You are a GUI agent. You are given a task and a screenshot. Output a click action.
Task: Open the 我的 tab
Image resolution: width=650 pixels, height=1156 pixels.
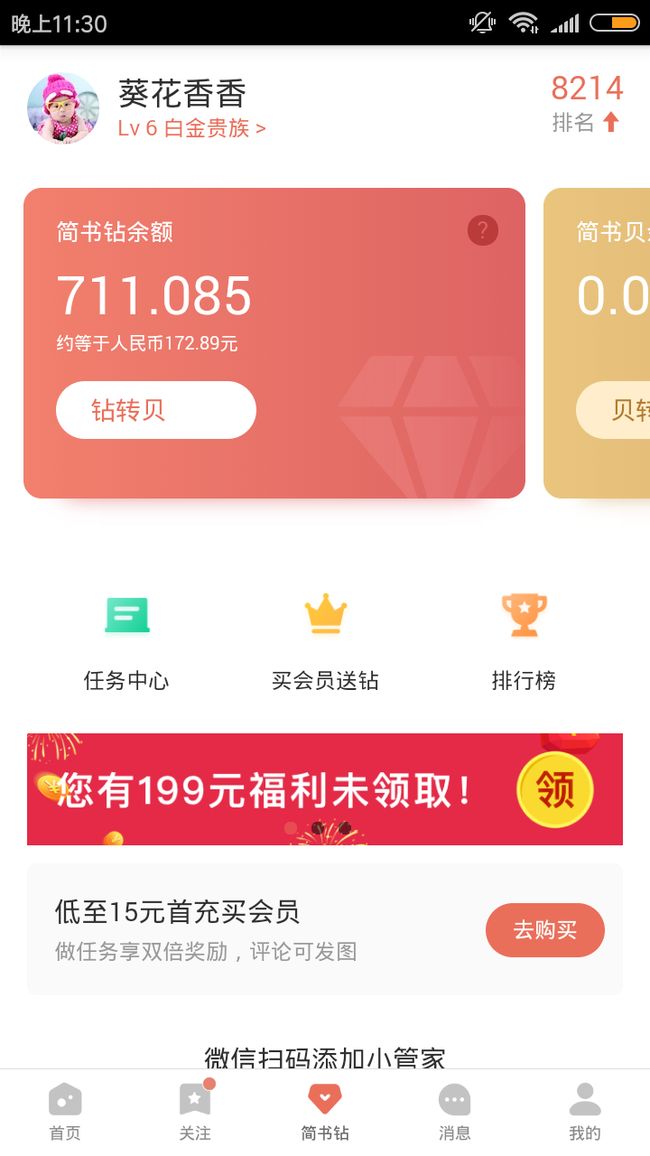(585, 1113)
